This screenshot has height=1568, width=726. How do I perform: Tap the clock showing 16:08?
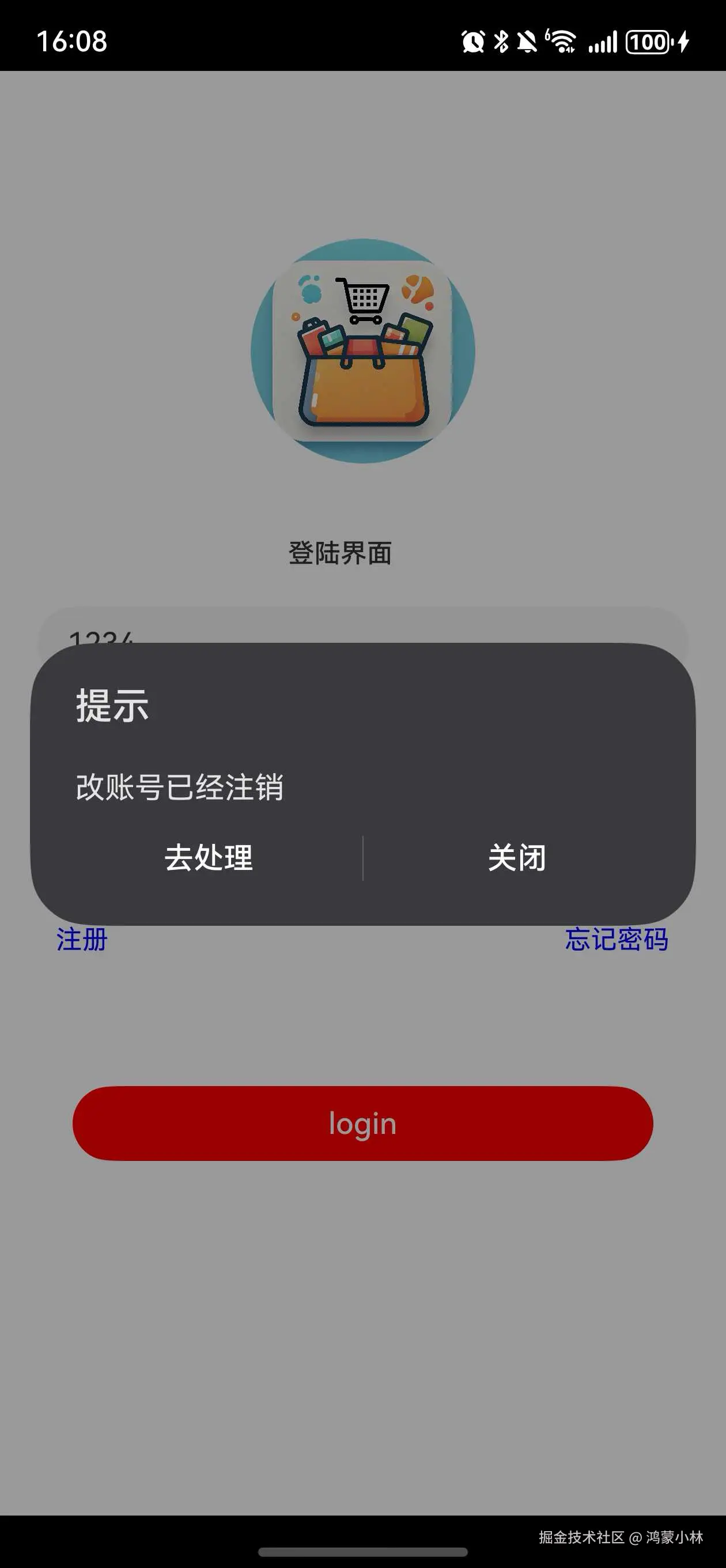tap(71, 42)
